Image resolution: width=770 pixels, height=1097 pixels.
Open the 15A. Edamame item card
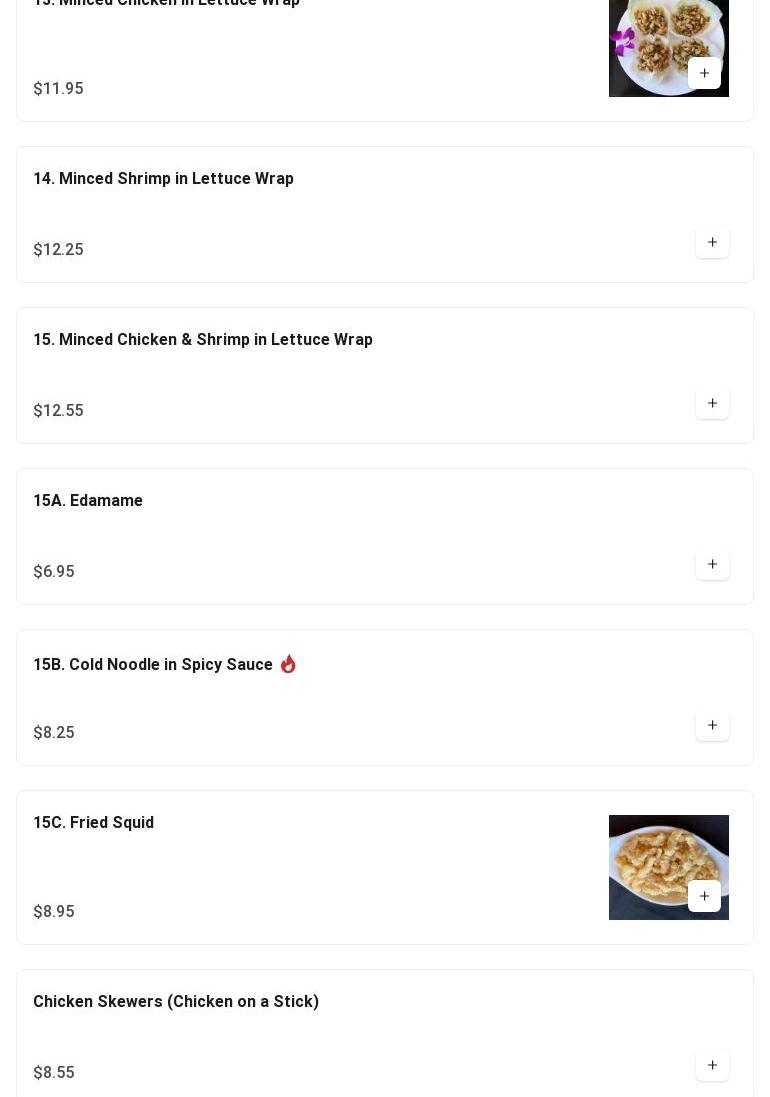pos(88,501)
